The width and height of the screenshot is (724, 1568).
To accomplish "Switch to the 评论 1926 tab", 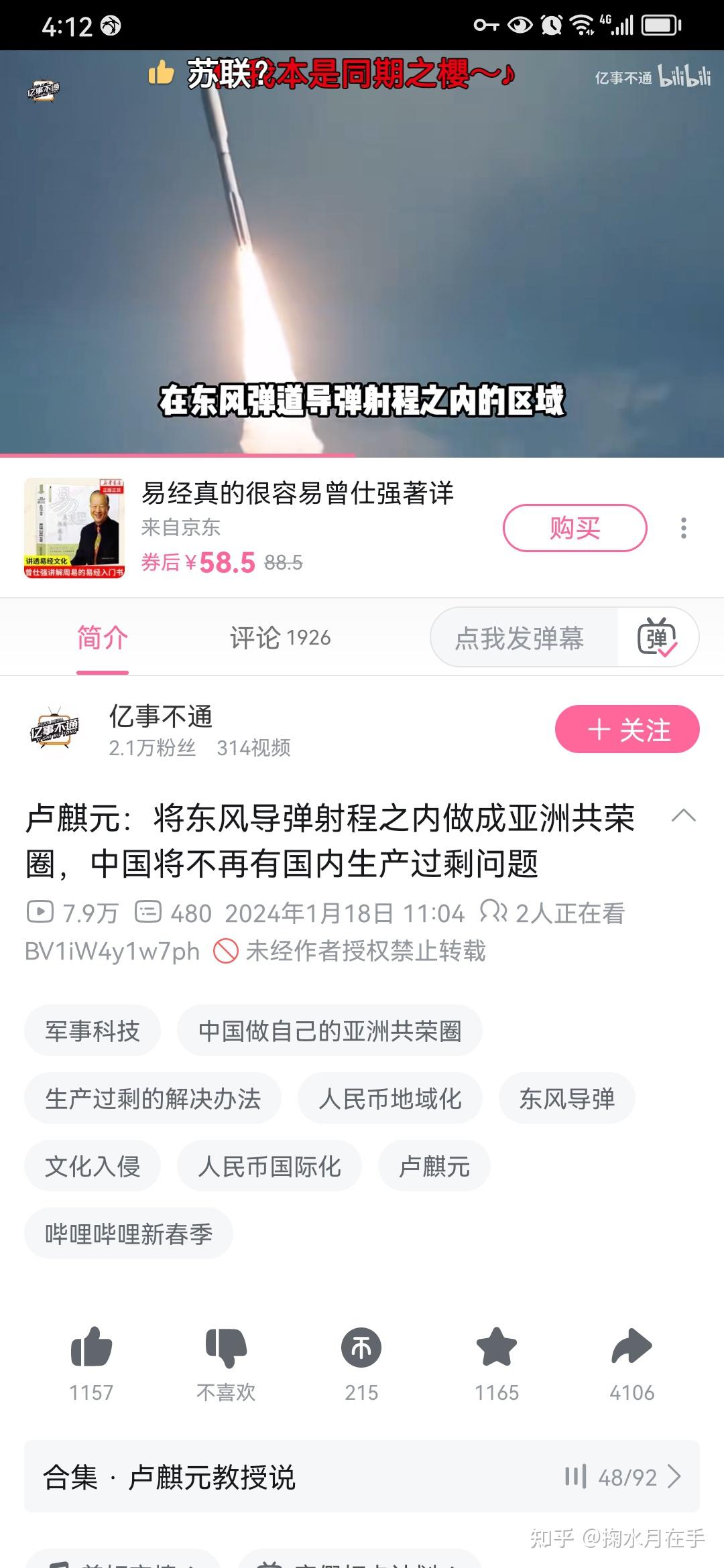I will tap(280, 637).
